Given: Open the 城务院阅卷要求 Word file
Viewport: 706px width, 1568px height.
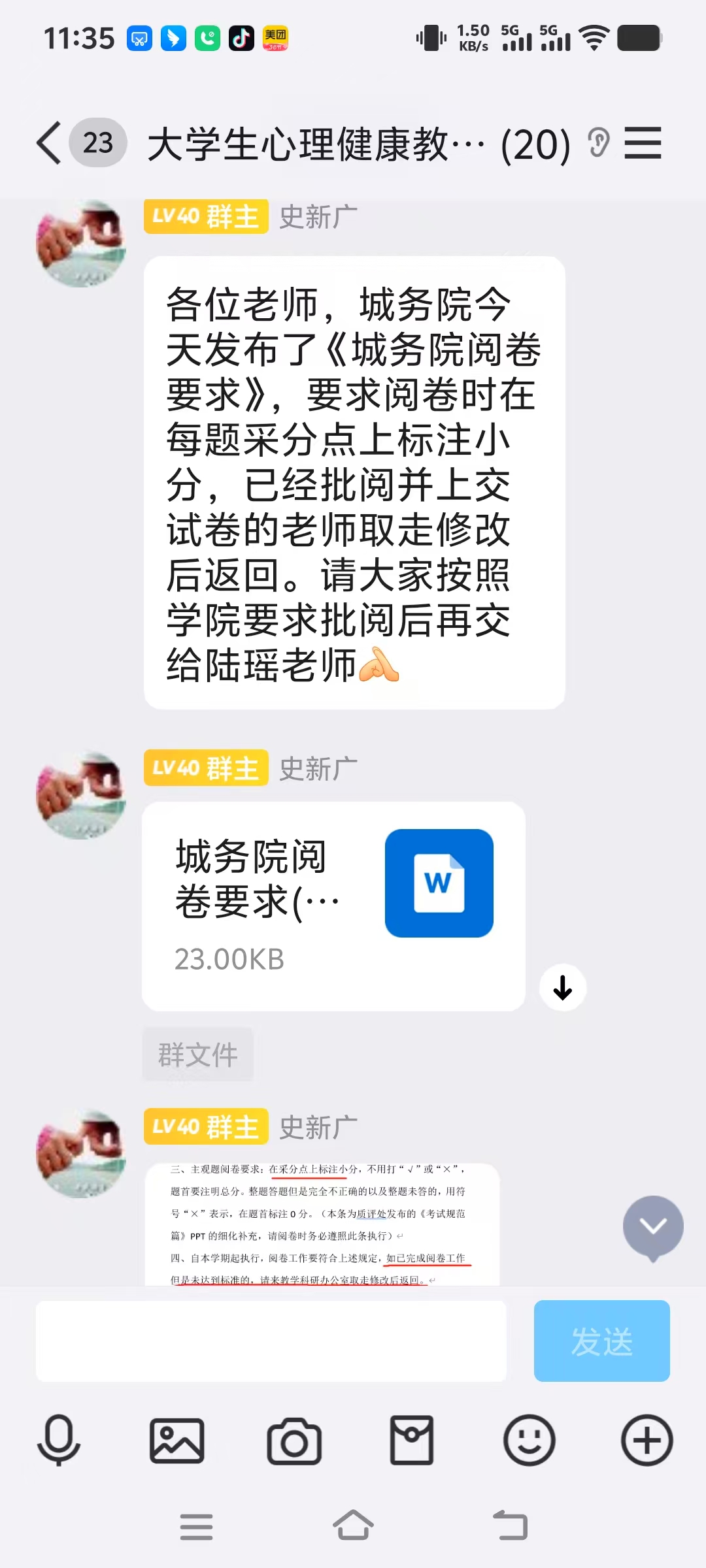Looking at the screenshot, I should coord(333,906).
